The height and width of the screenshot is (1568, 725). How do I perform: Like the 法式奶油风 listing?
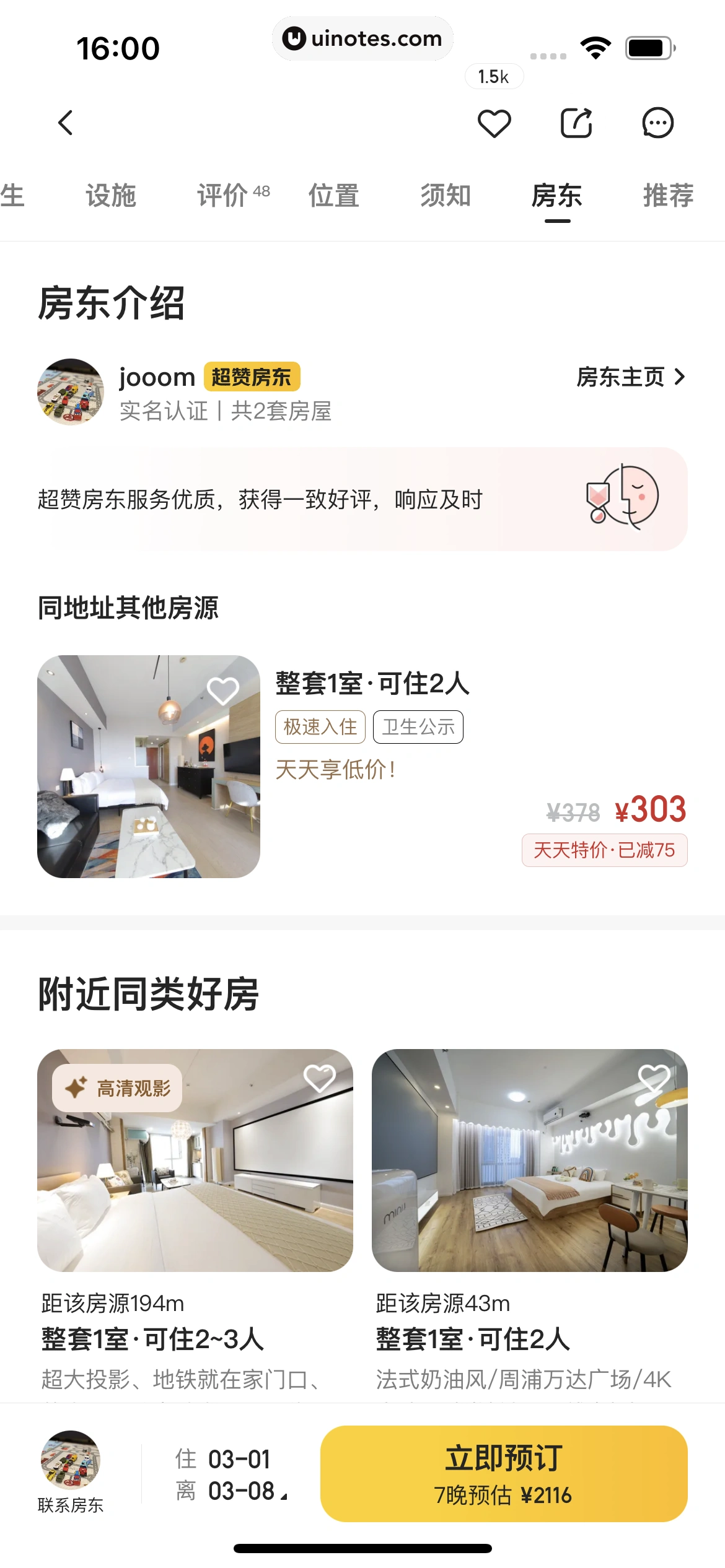tap(653, 1079)
